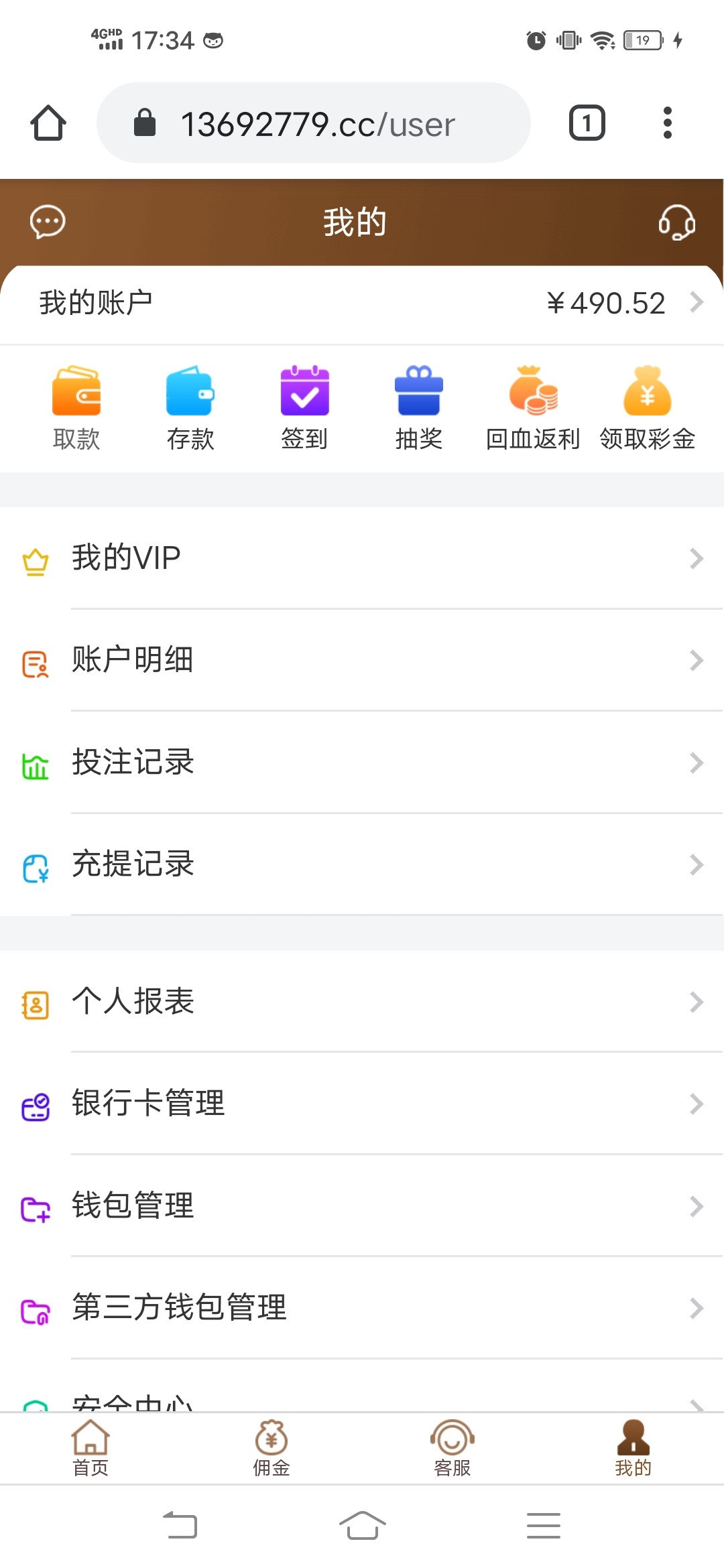Screen dimensions: 724x1568
Task: Switch to the 佣金 commission tab
Action: pos(271,1449)
